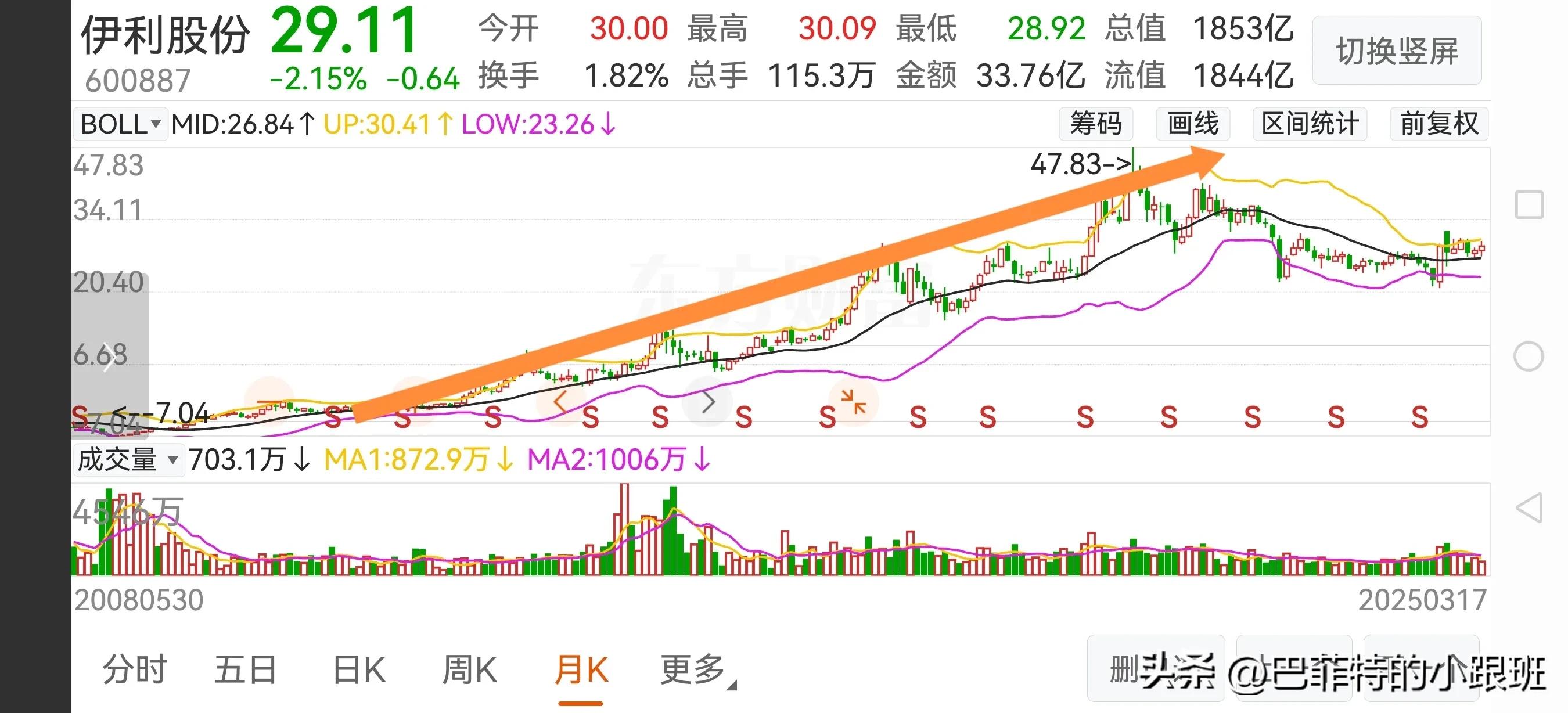This screenshot has height=713, width=1568.
Task: Select the 月K tab
Action: pos(581,670)
